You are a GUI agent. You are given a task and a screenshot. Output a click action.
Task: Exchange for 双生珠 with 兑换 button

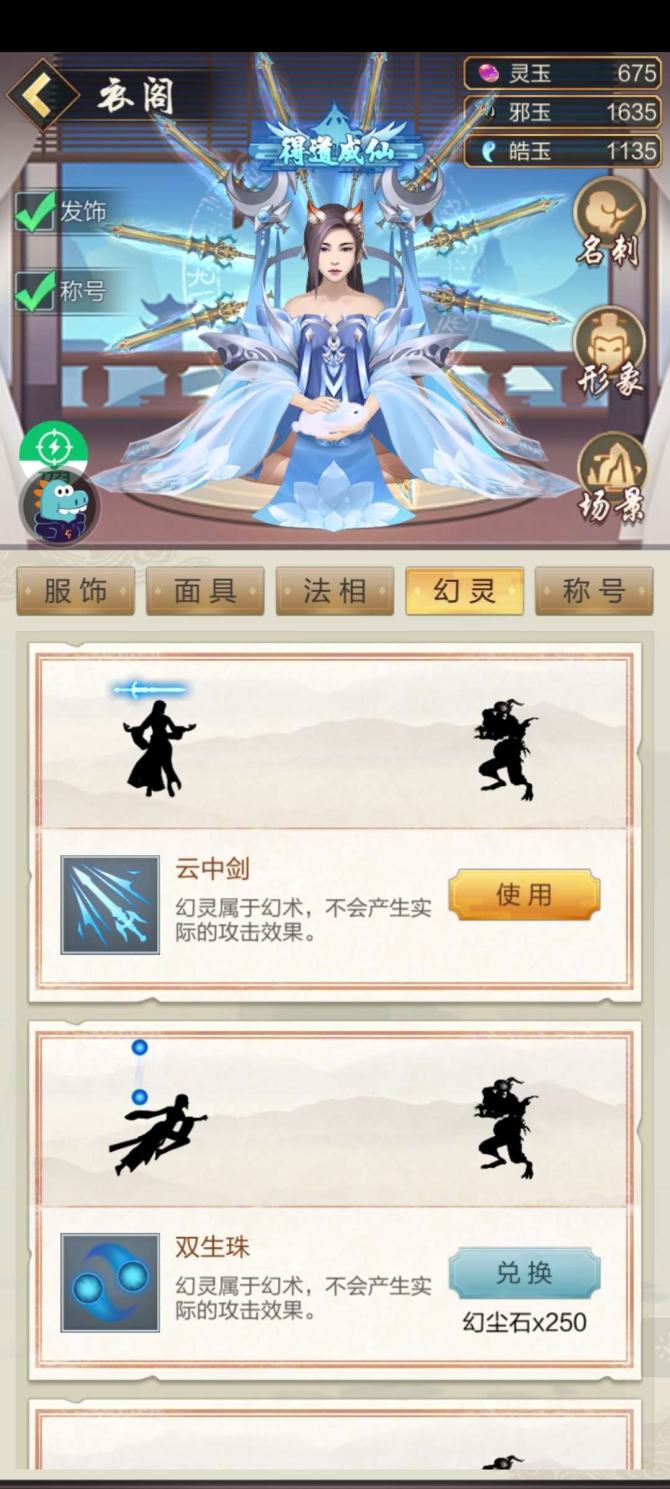524,1273
